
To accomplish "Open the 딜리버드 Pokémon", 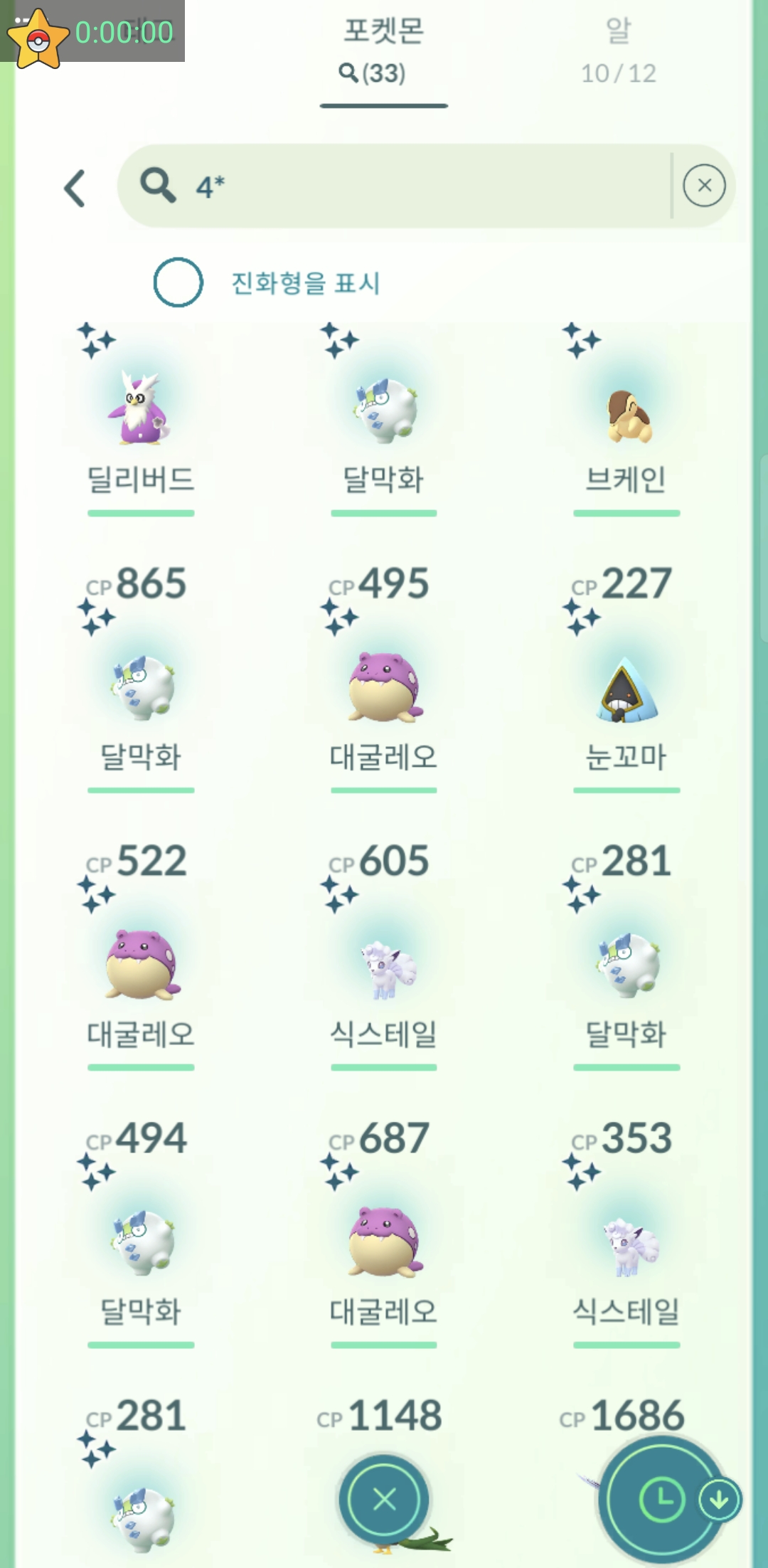I will tap(141, 409).
